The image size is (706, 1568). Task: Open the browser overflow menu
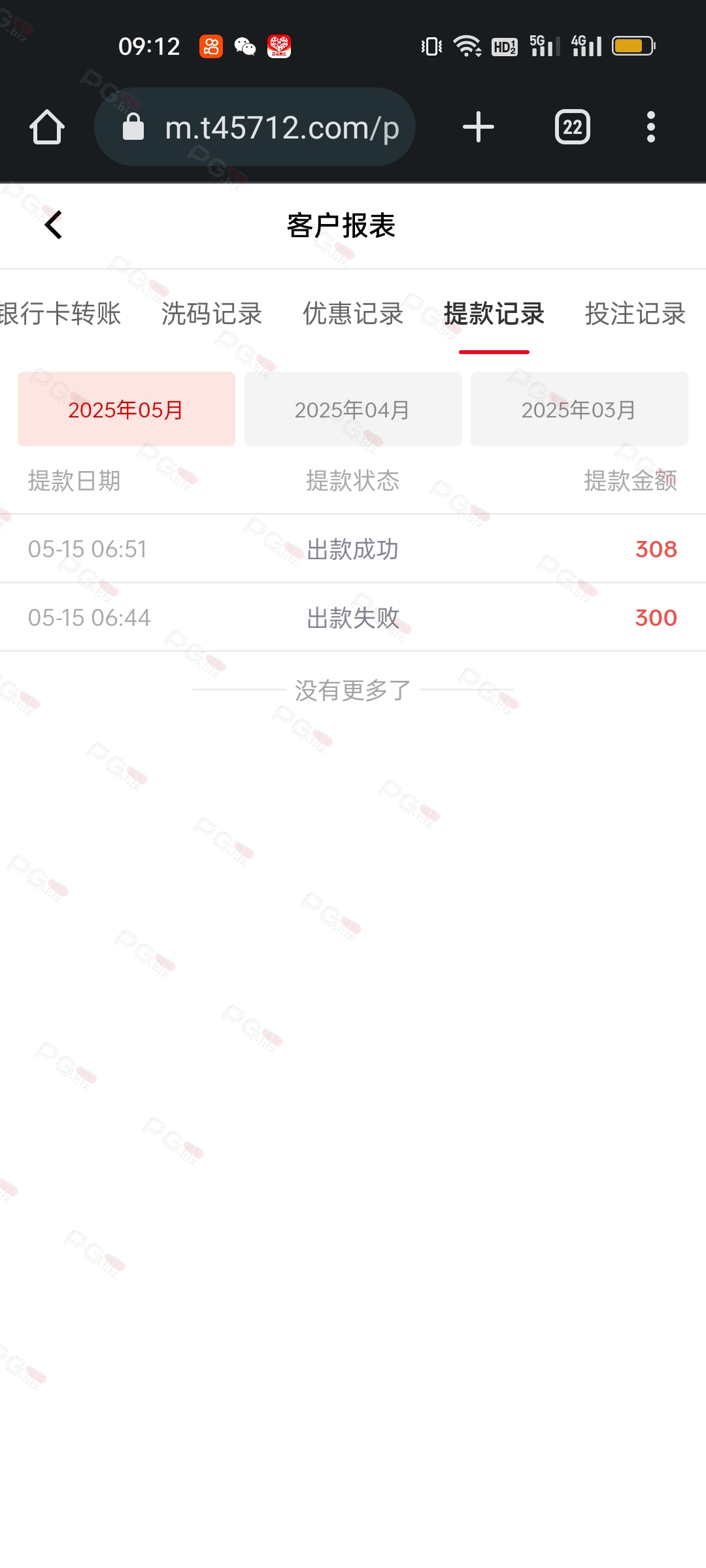tap(650, 127)
